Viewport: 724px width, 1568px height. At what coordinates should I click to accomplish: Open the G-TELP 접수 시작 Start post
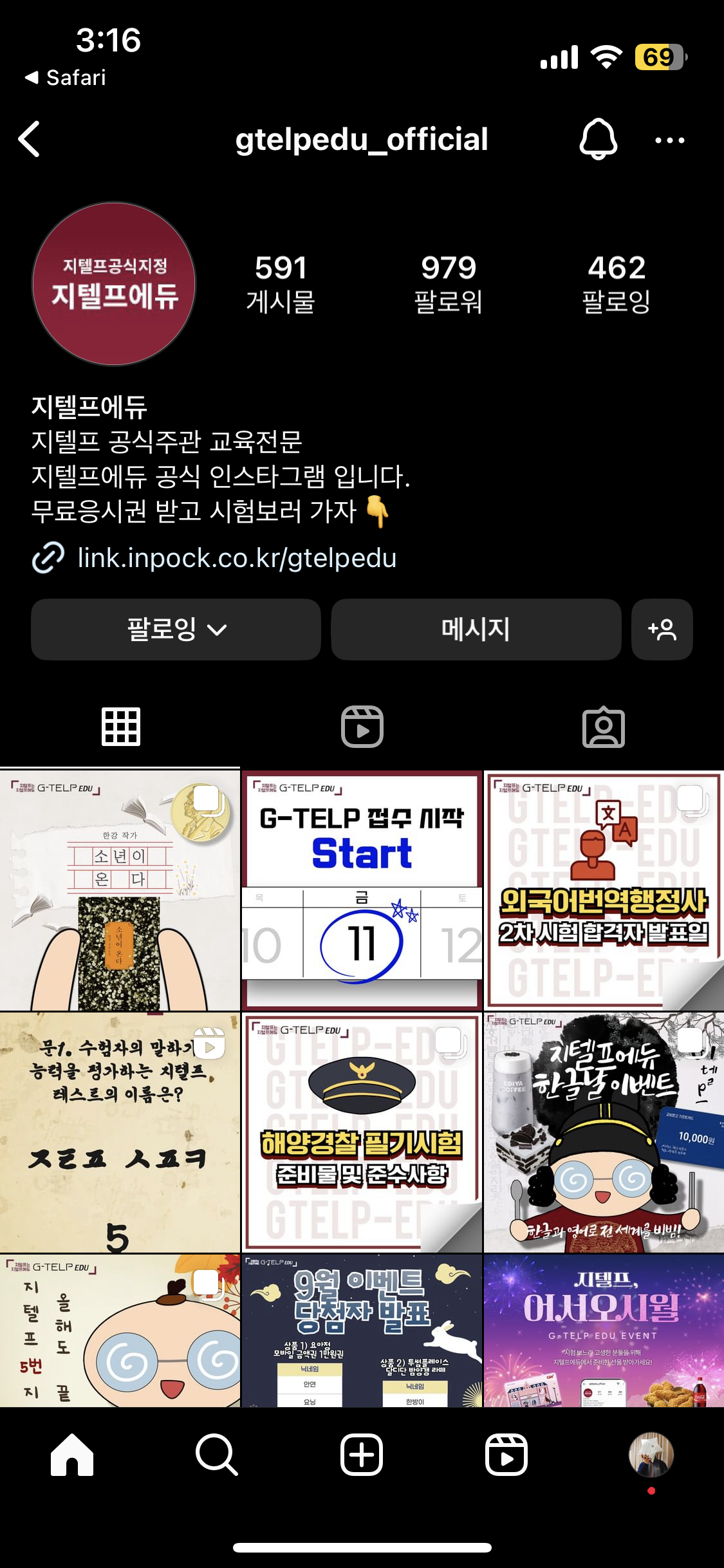click(x=362, y=890)
